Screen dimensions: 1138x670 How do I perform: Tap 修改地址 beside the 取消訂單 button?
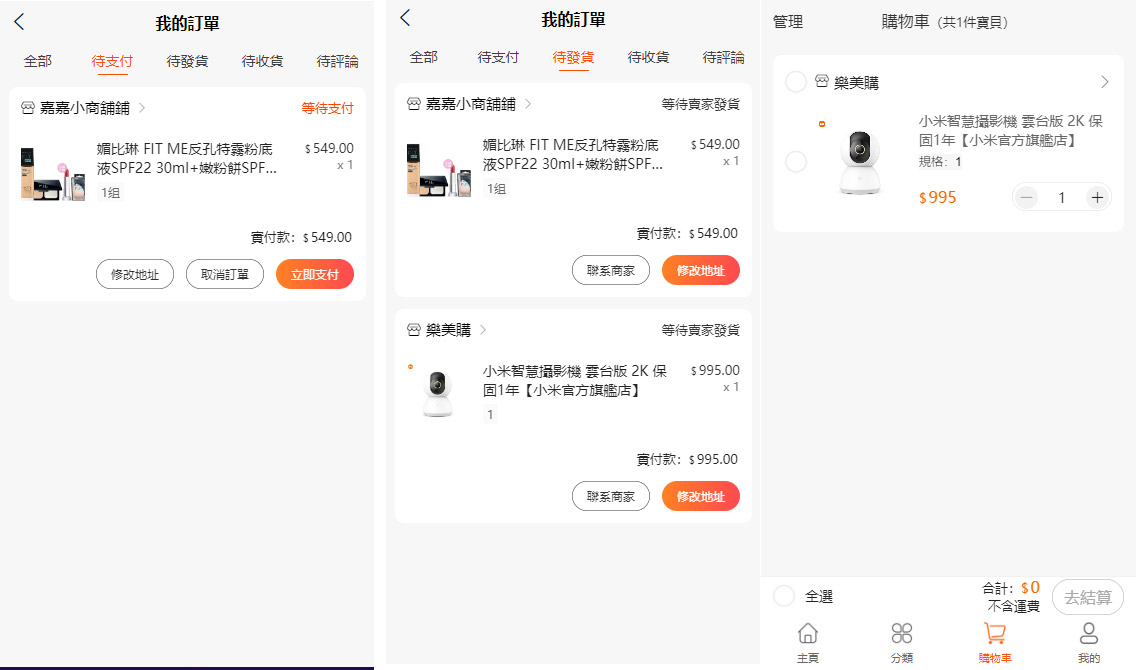(x=135, y=274)
